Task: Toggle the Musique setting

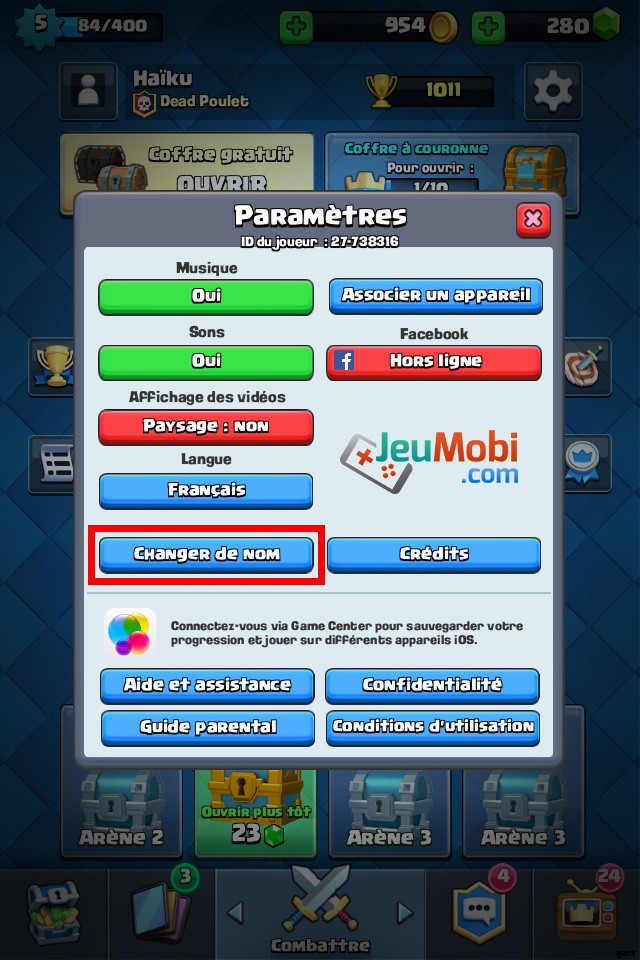Action: 206,296
